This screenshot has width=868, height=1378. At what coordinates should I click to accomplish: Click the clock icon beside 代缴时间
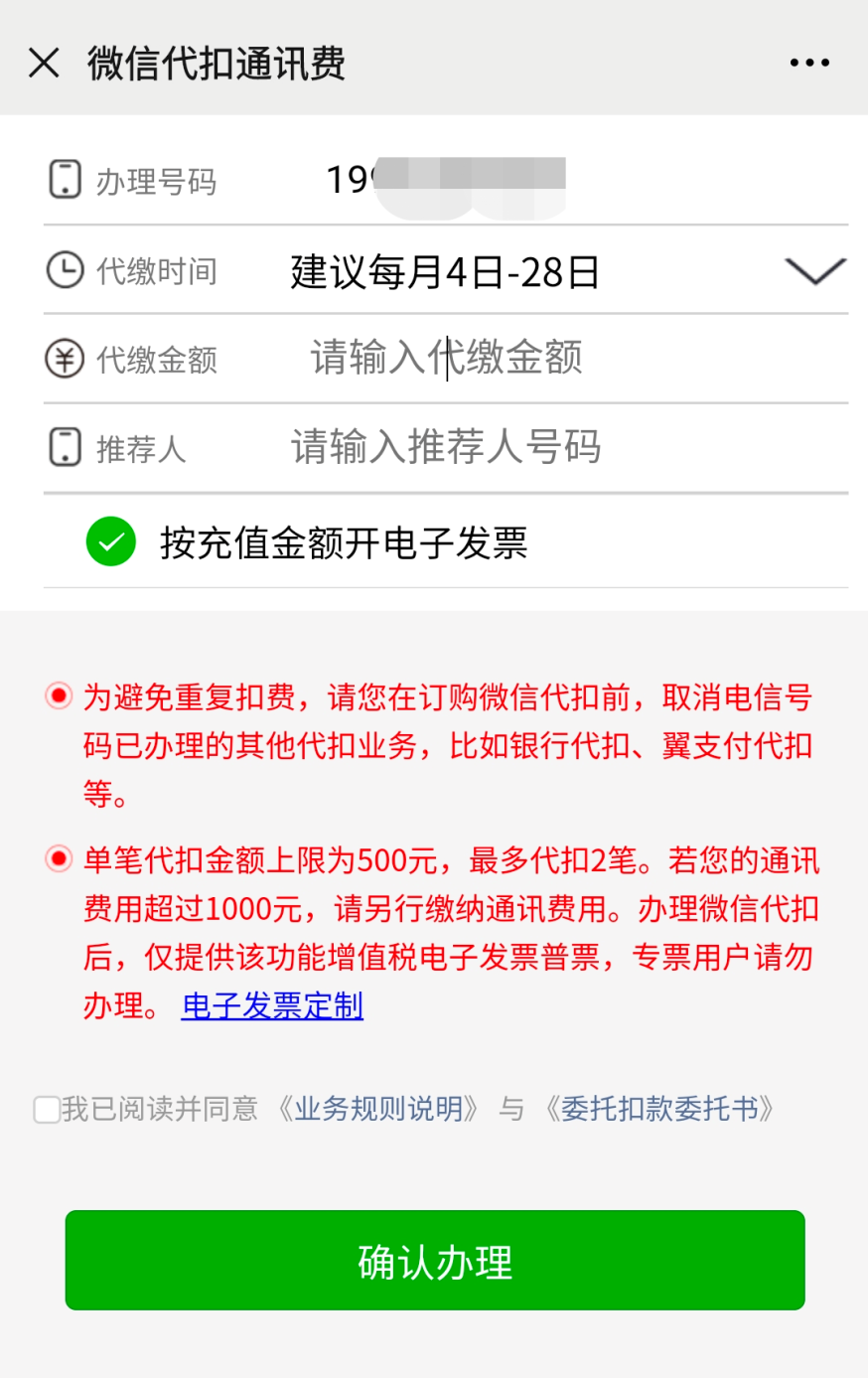[65, 269]
